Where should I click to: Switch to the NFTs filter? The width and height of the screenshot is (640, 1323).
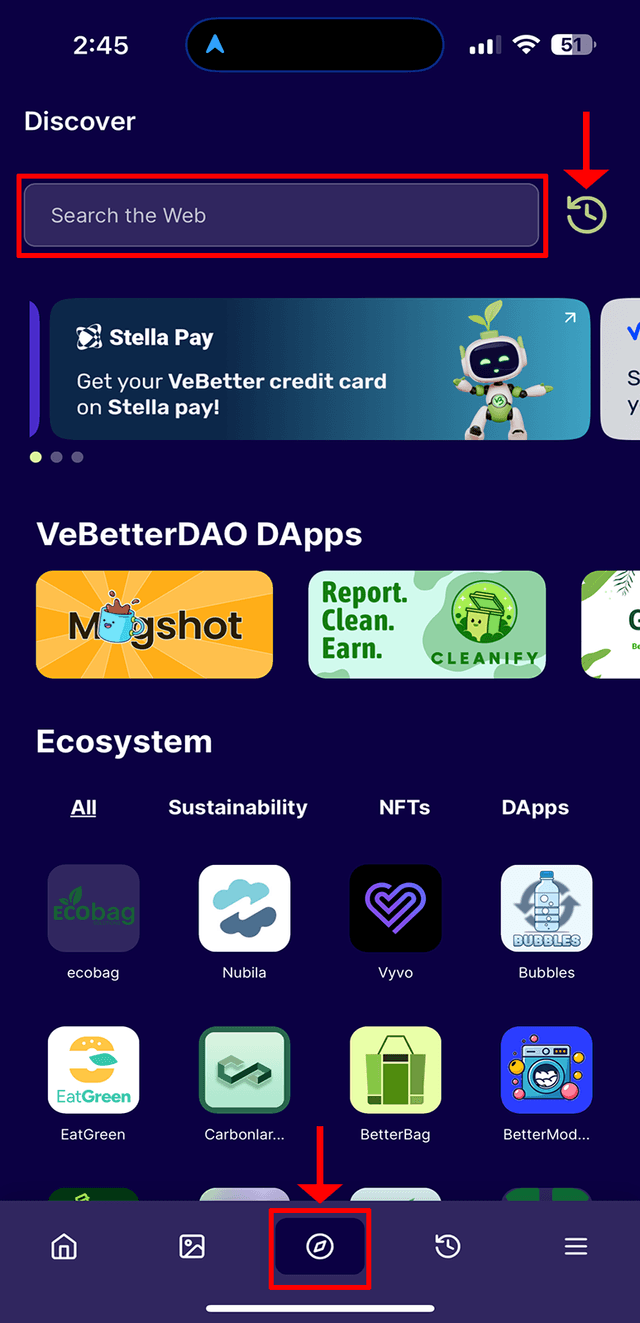(x=405, y=807)
